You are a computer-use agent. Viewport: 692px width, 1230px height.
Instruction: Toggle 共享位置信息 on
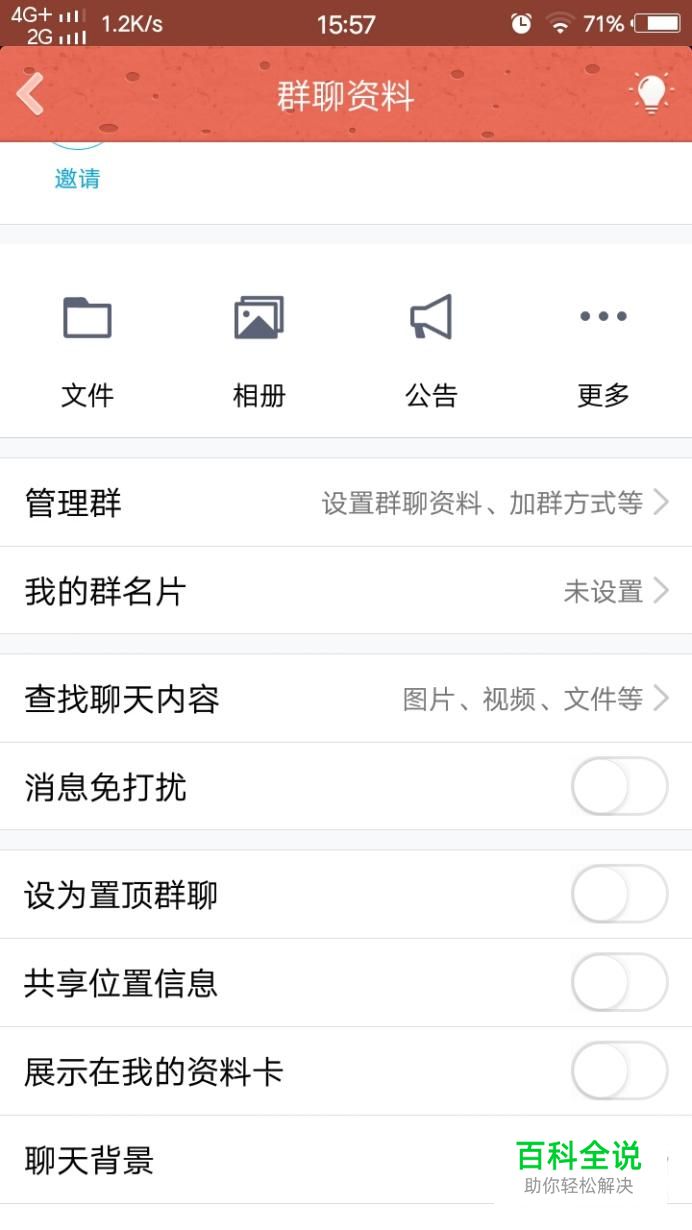[619, 983]
